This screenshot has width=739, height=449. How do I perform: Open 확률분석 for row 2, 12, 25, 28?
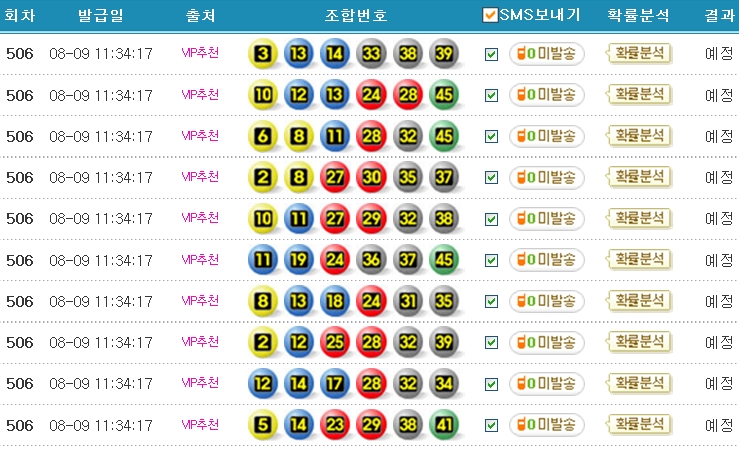coord(639,342)
